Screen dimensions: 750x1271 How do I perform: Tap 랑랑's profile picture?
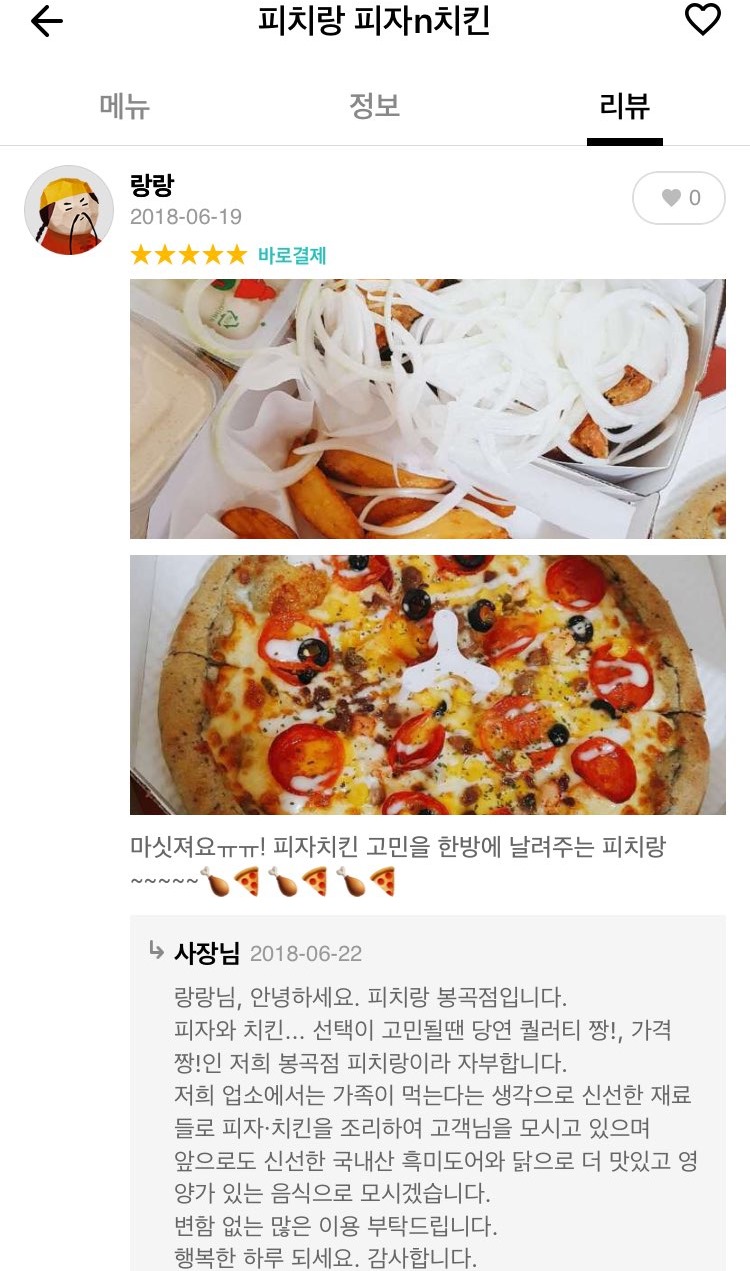click(x=69, y=210)
